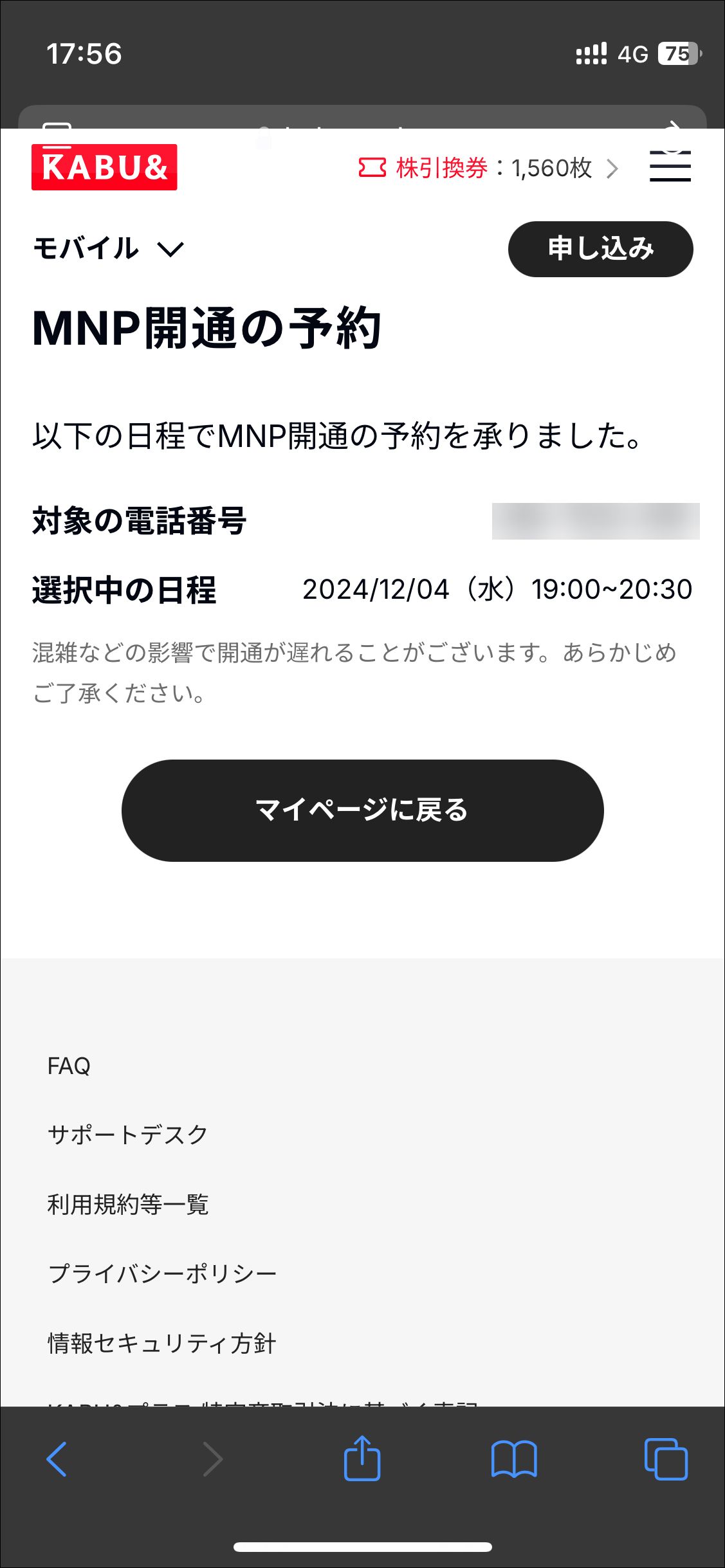The width and height of the screenshot is (725, 1568).
Task: Open プライバシーポリシー link
Action: click(x=162, y=1274)
